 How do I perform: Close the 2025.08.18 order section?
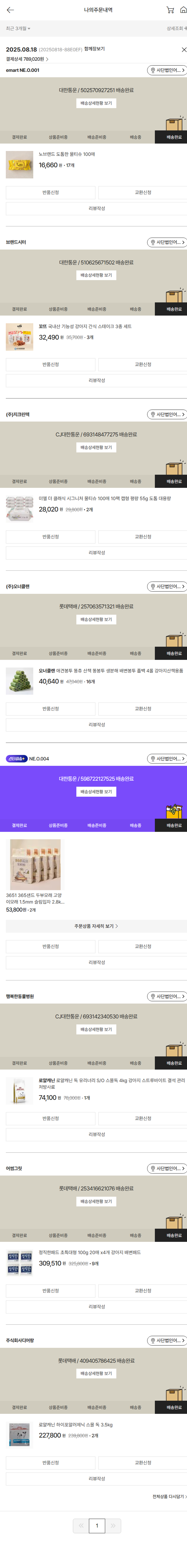coord(183,49)
